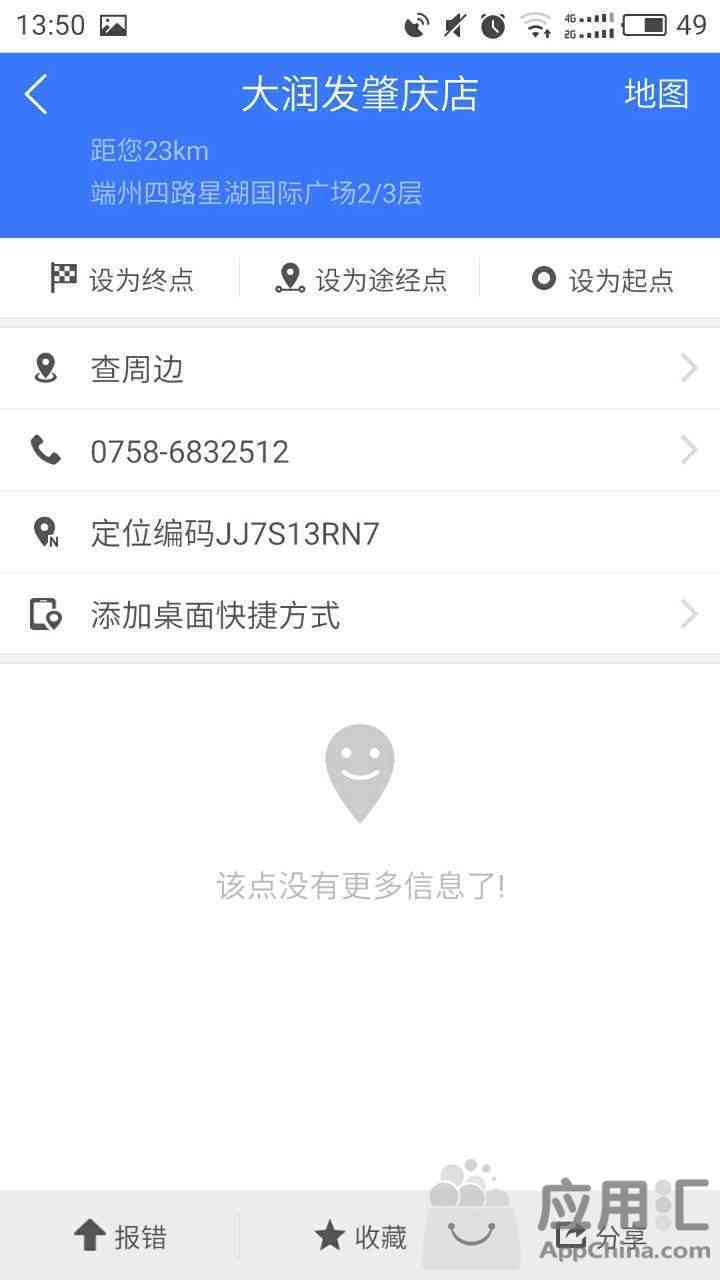Set this place as destination 设为终点
720x1280 pixels.
pos(121,279)
